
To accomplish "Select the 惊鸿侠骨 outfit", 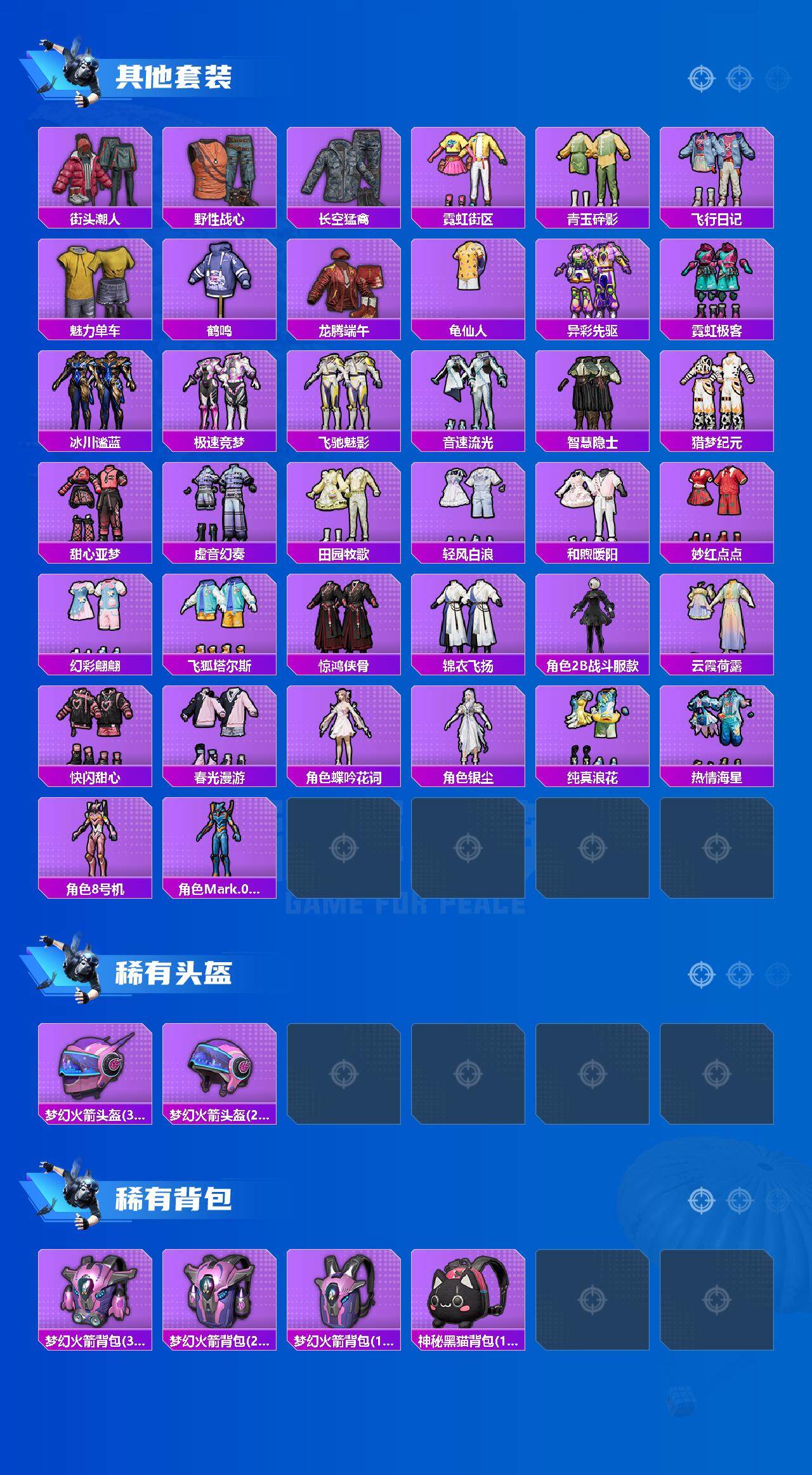I will [345, 625].
